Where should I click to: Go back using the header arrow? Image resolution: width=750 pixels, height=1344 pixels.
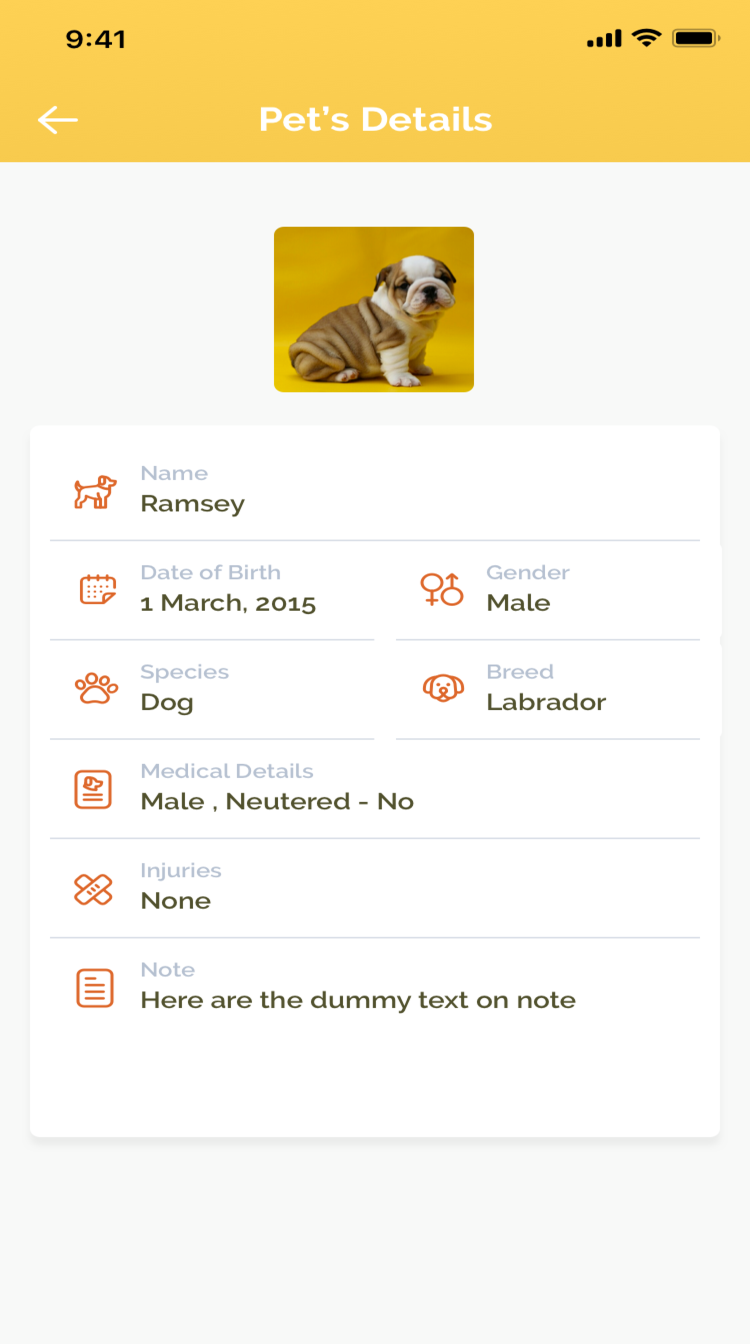(58, 120)
